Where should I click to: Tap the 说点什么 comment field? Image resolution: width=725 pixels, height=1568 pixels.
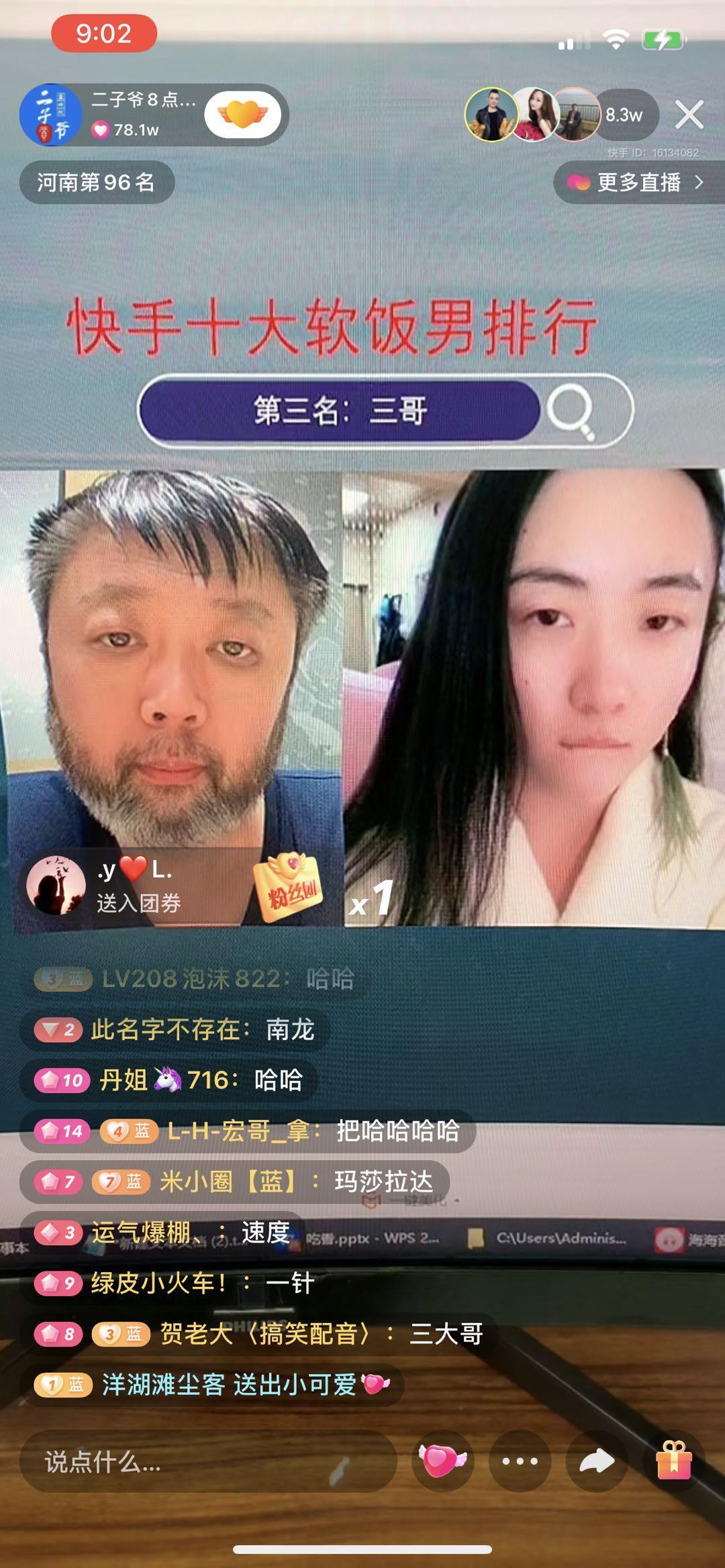point(208,1461)
